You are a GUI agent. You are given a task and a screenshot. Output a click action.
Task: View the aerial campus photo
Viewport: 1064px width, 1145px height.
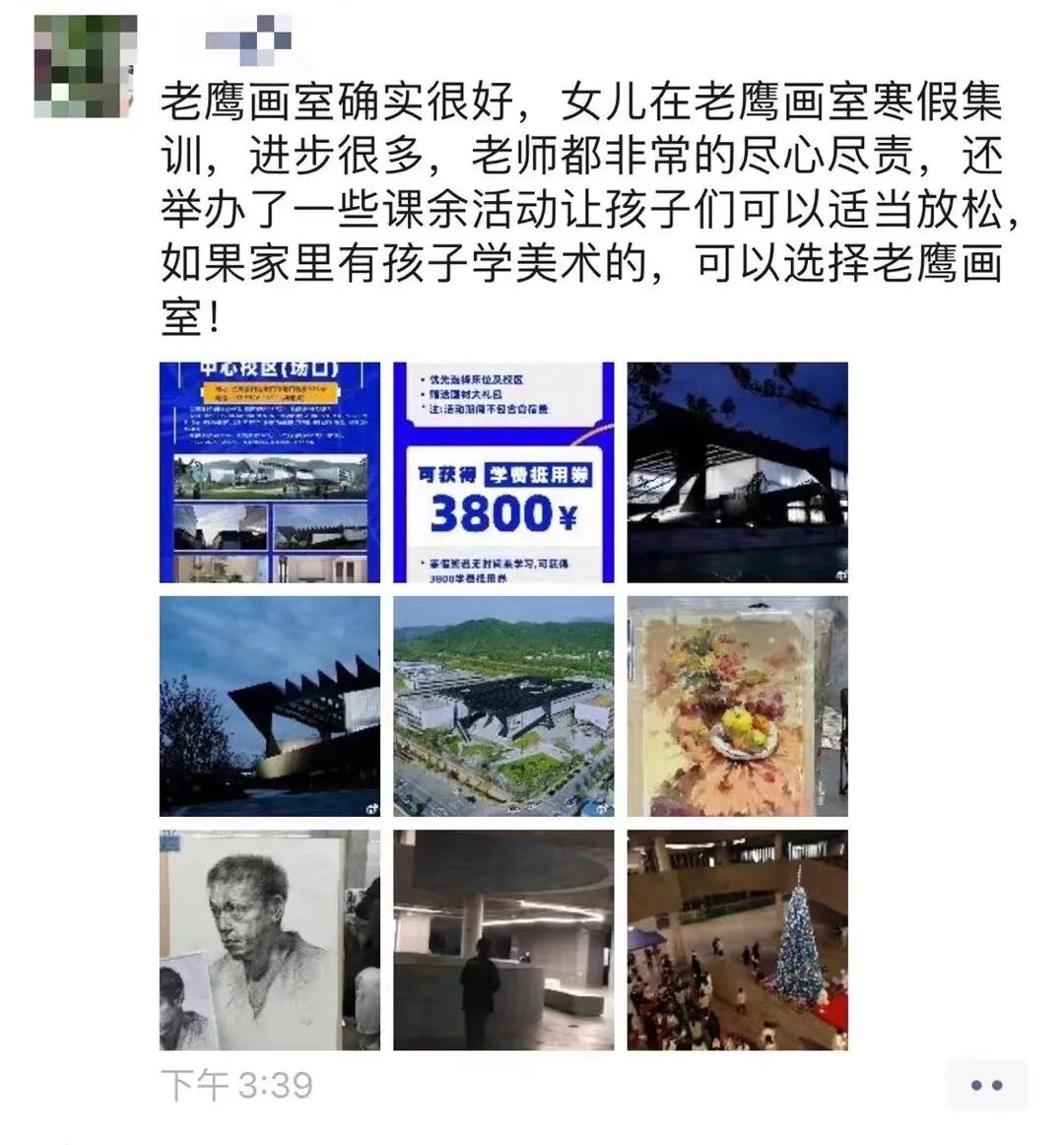[x=503, y=707]
